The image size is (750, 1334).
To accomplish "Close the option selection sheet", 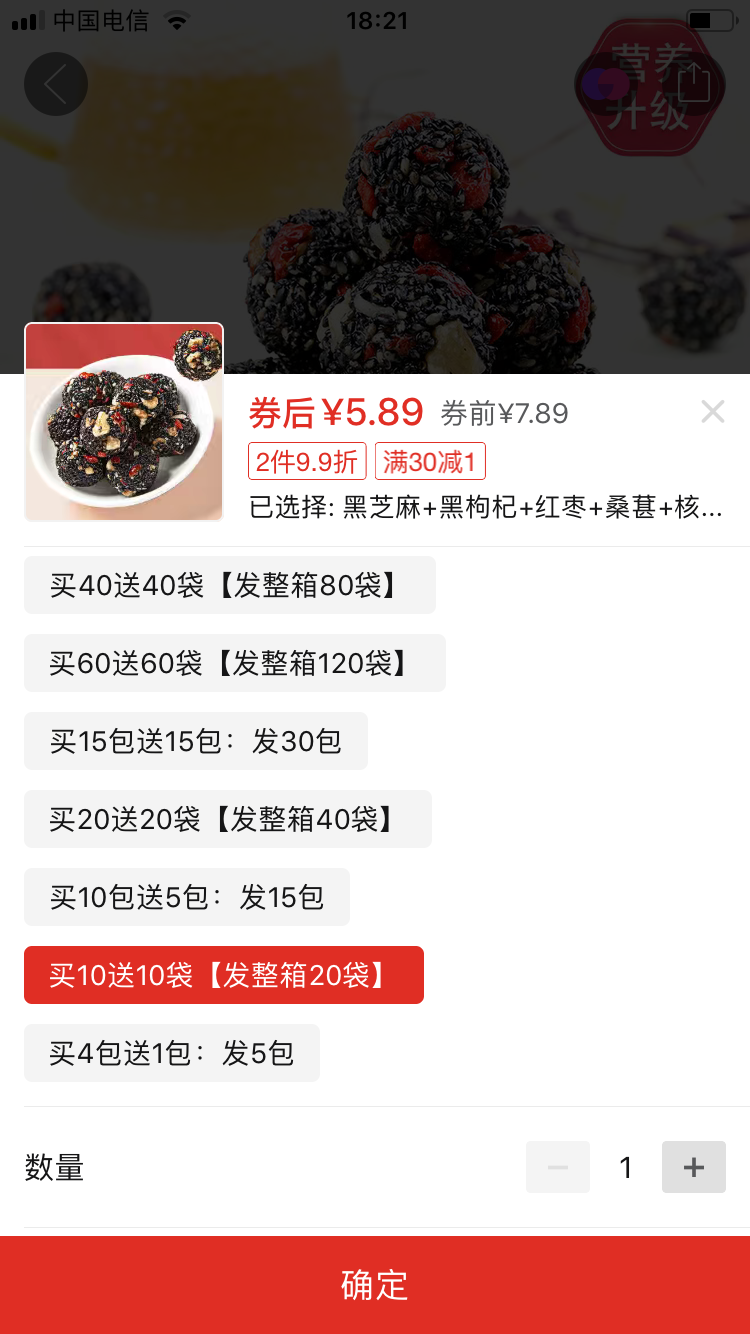I will point(712,411).
